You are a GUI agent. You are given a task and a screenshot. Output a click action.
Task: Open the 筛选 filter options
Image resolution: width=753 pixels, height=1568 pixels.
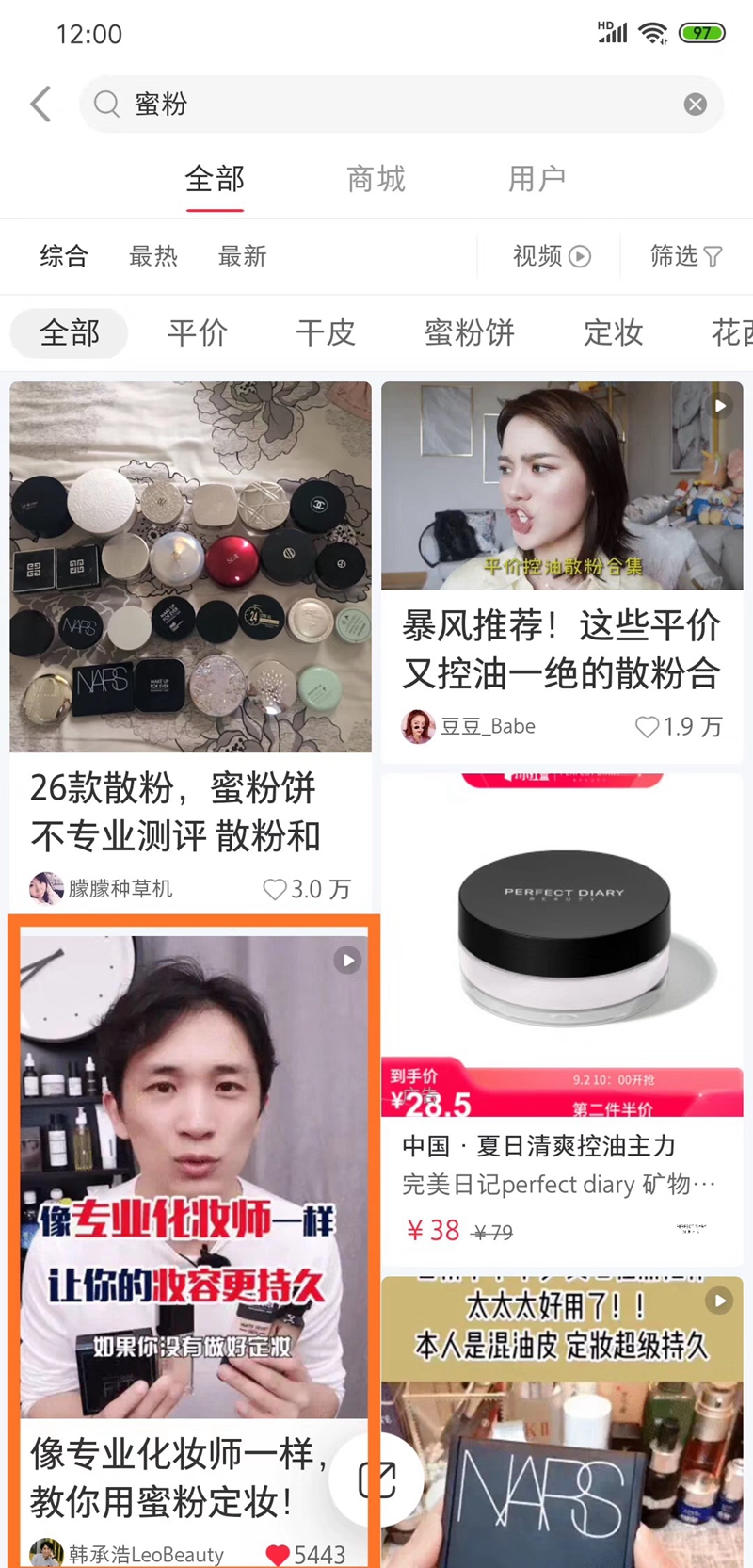pos(686,256)
